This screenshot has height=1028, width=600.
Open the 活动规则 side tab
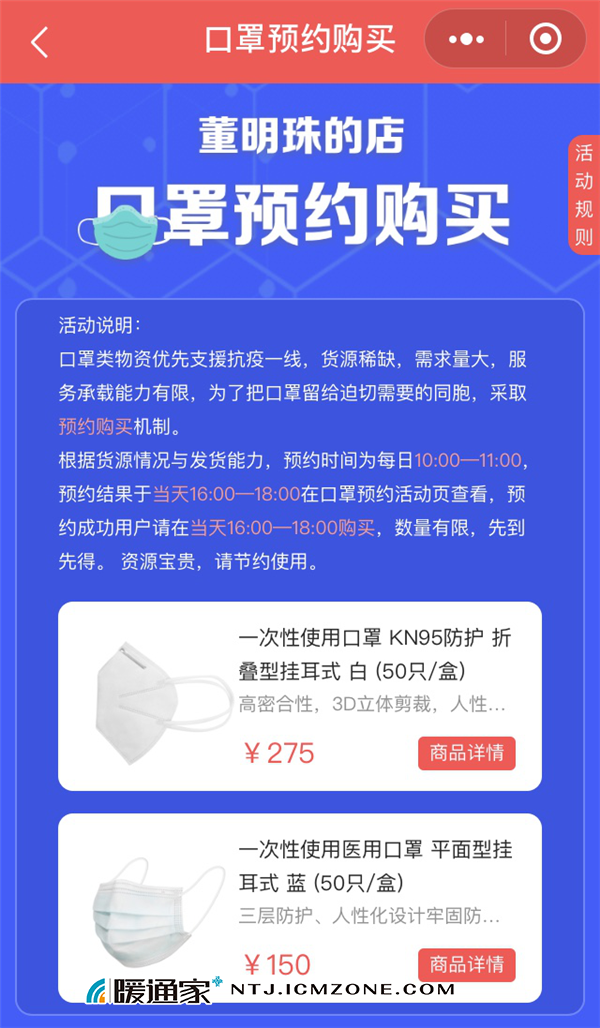tap(583, 195)
